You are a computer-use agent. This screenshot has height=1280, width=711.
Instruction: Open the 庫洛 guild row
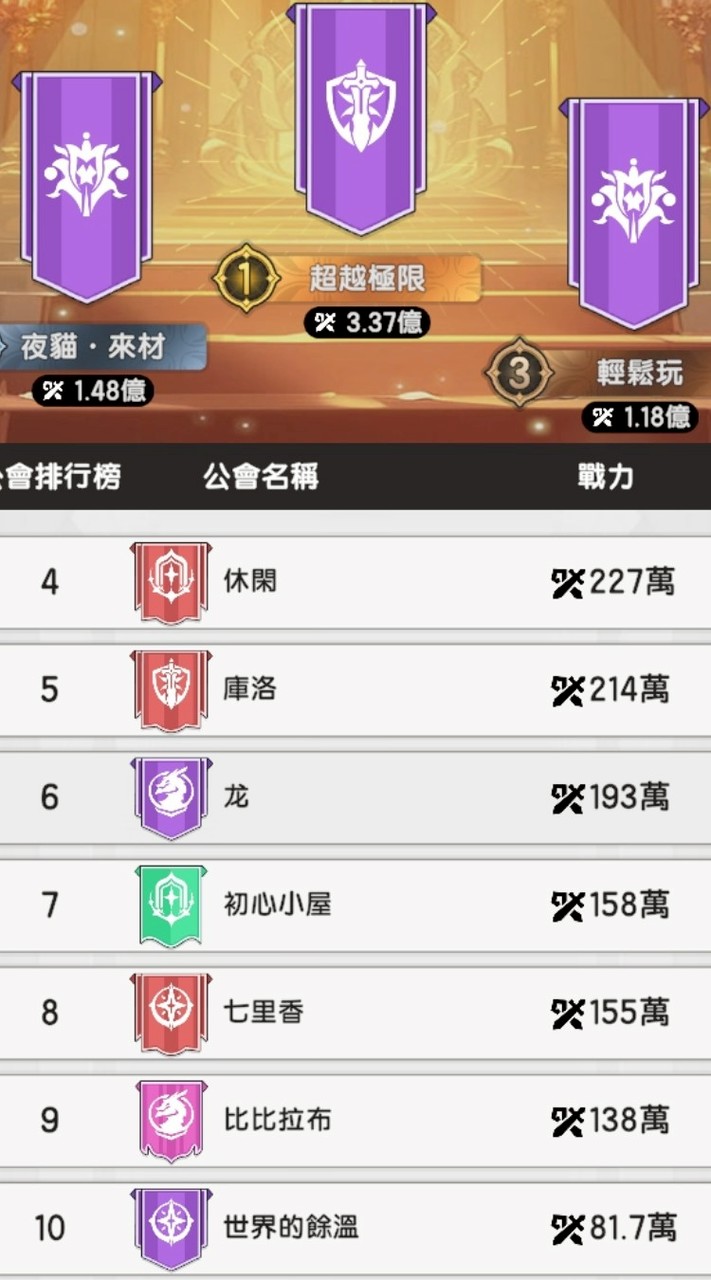tap(355, 690)
